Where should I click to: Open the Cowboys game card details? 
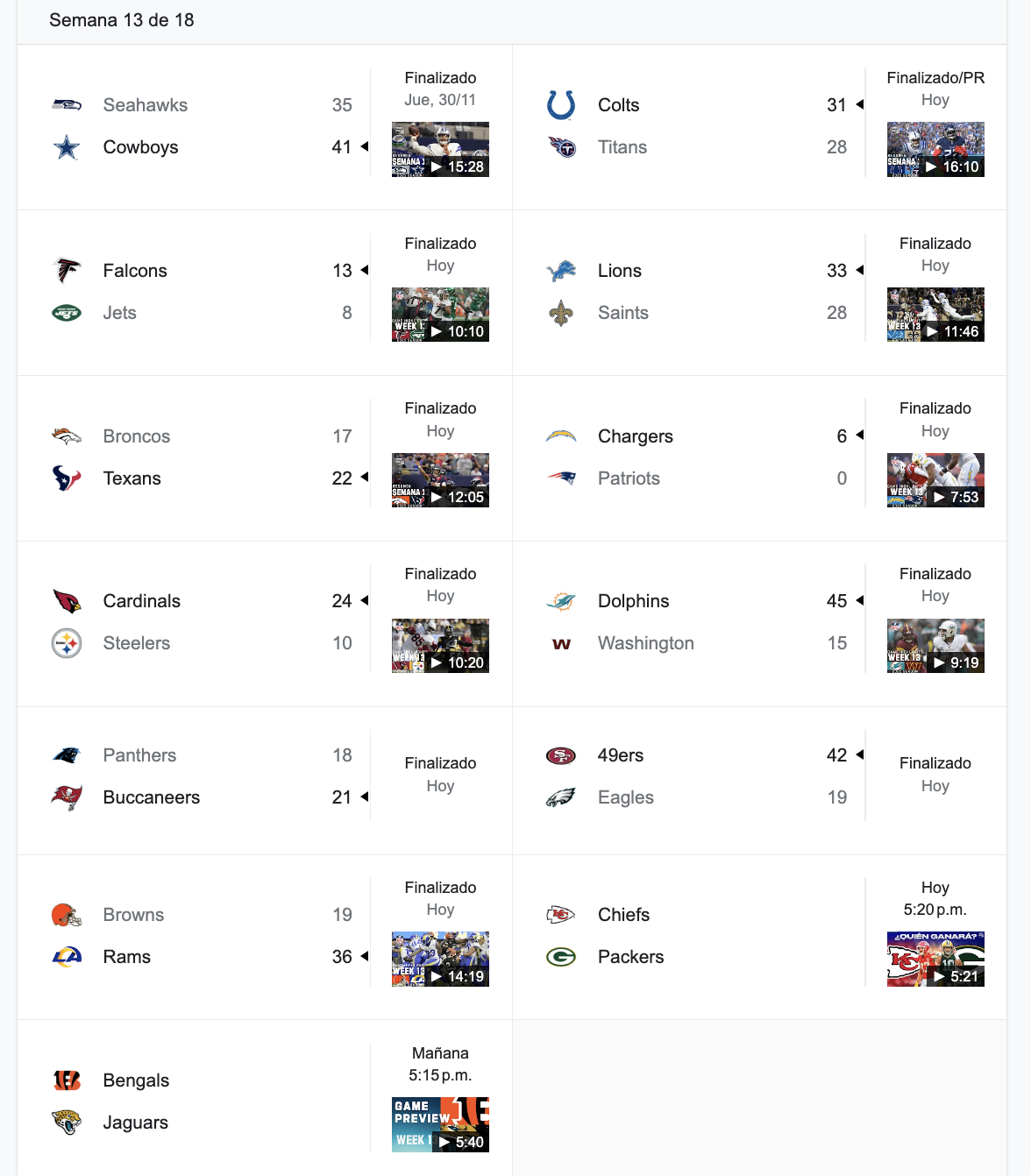point(202,127)
